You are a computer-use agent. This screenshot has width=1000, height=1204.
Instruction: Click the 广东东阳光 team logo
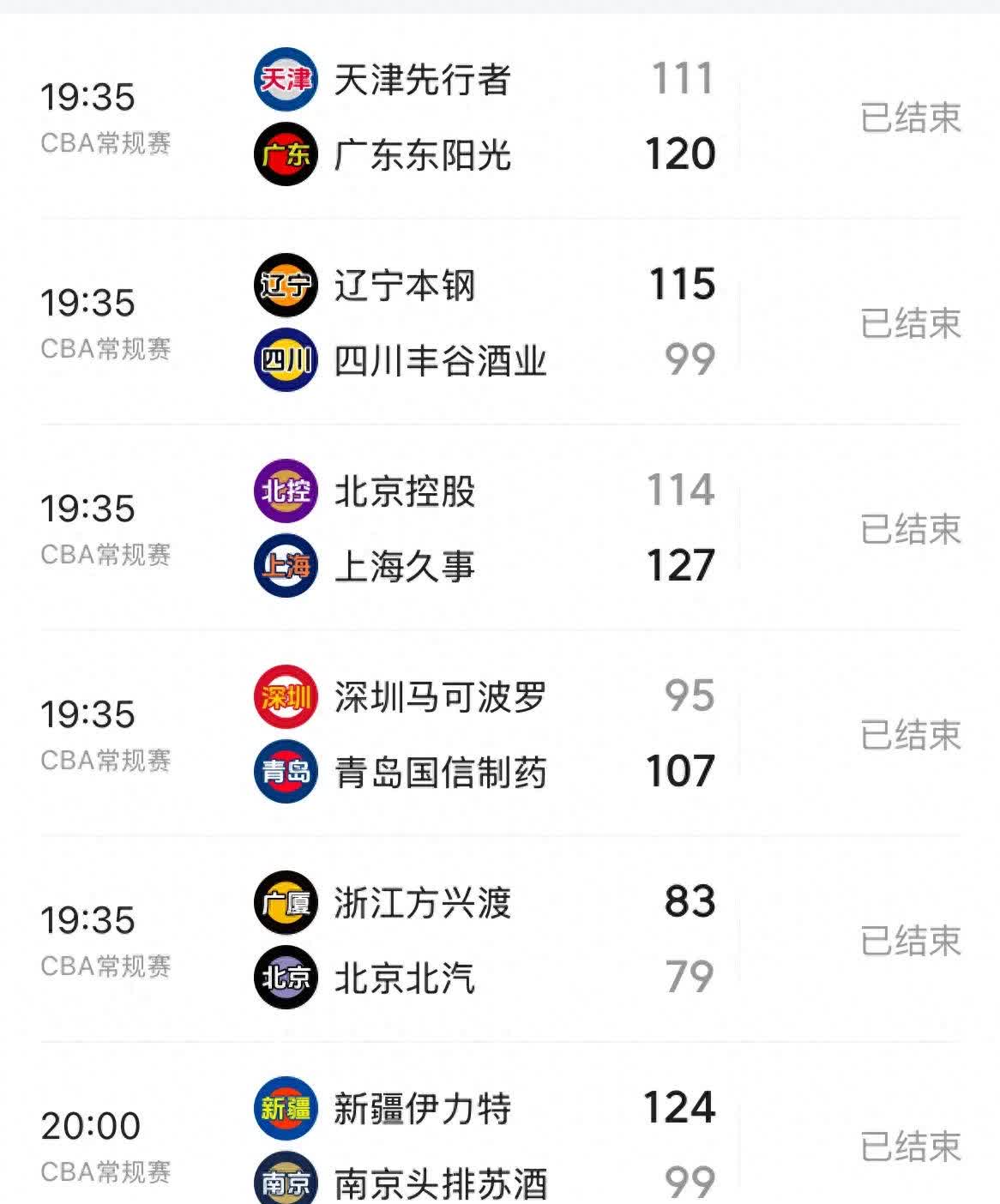point(285,155)
